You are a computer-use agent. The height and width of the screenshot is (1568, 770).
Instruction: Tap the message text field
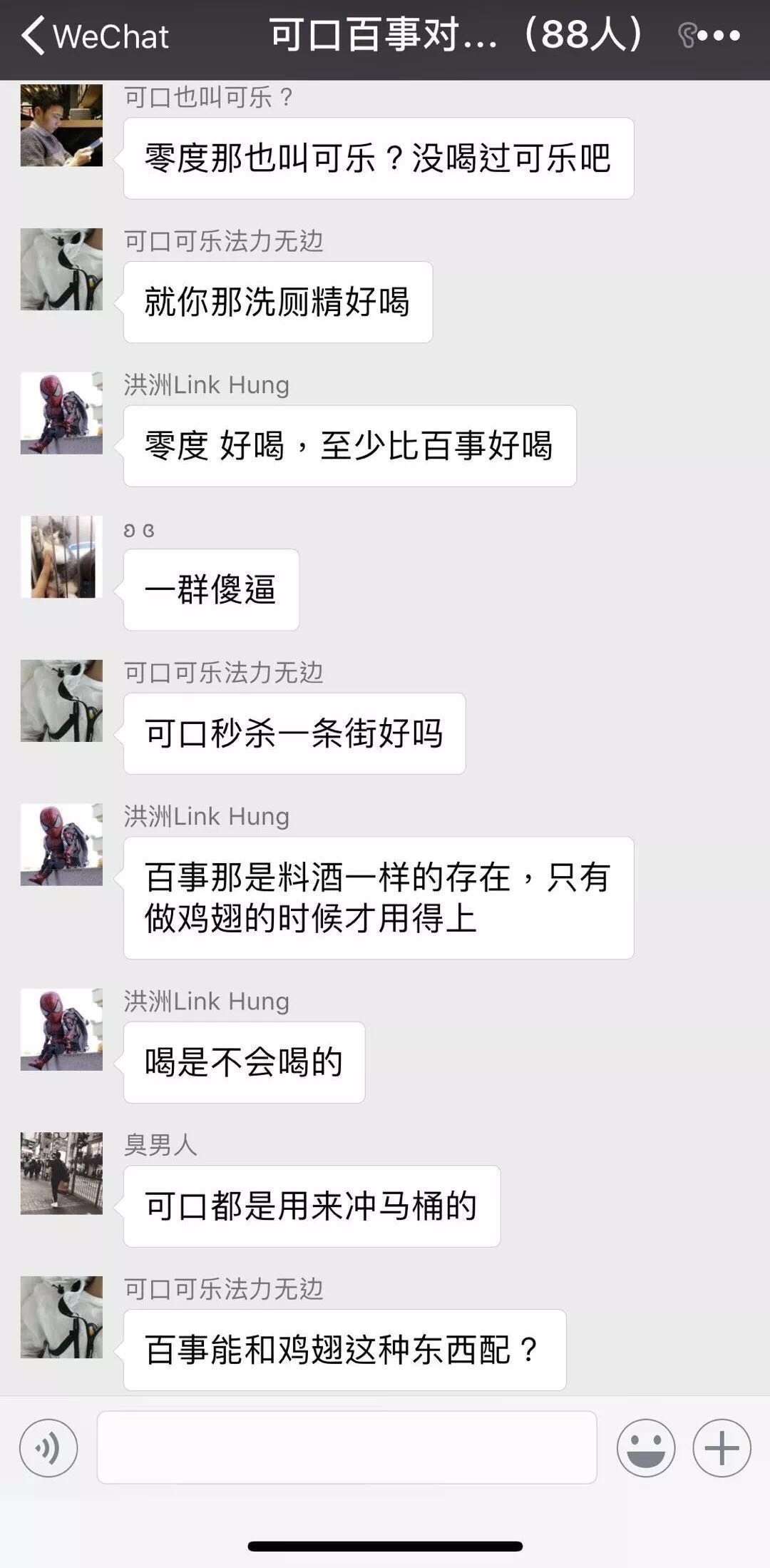coord(346,1447)
